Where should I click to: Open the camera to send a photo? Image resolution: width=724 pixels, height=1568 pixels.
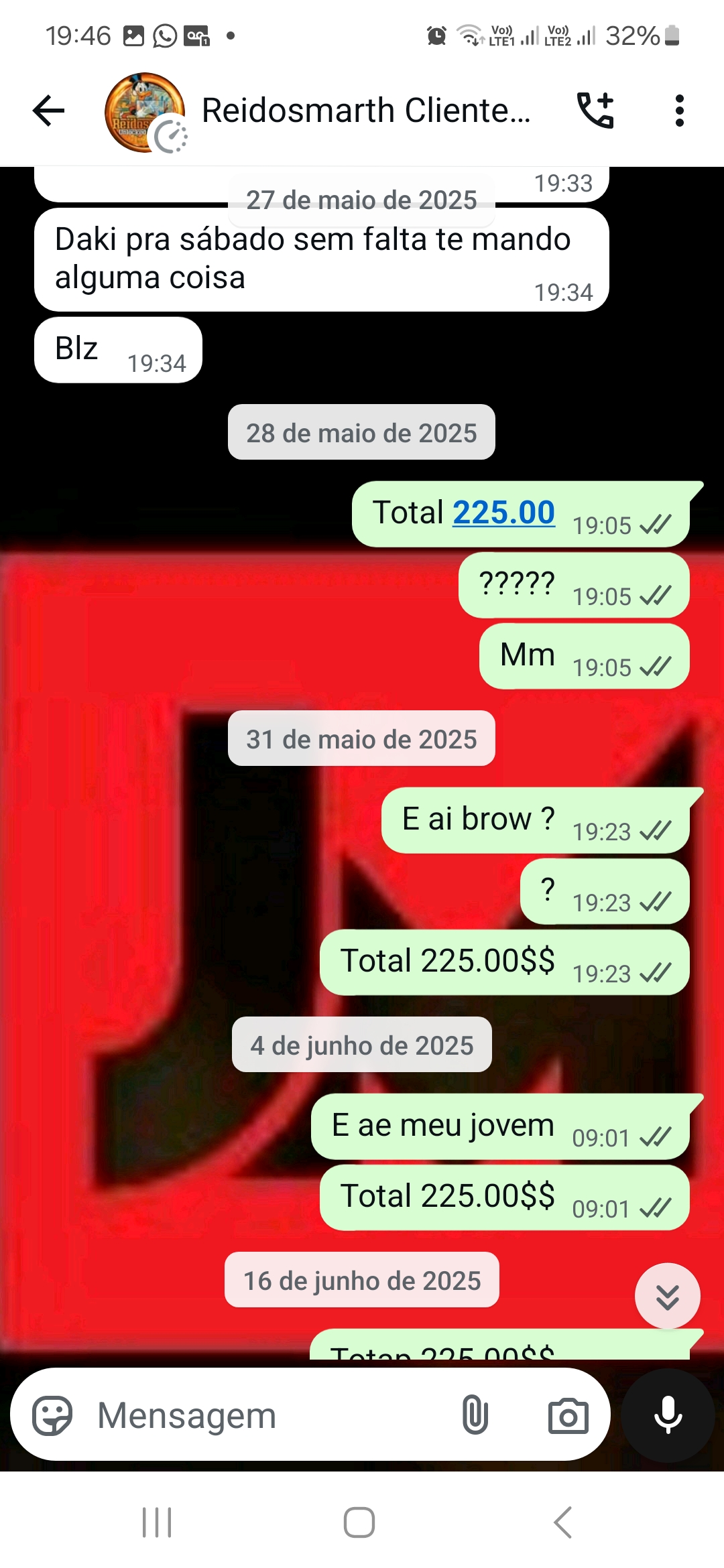(x=568, y=1415)
